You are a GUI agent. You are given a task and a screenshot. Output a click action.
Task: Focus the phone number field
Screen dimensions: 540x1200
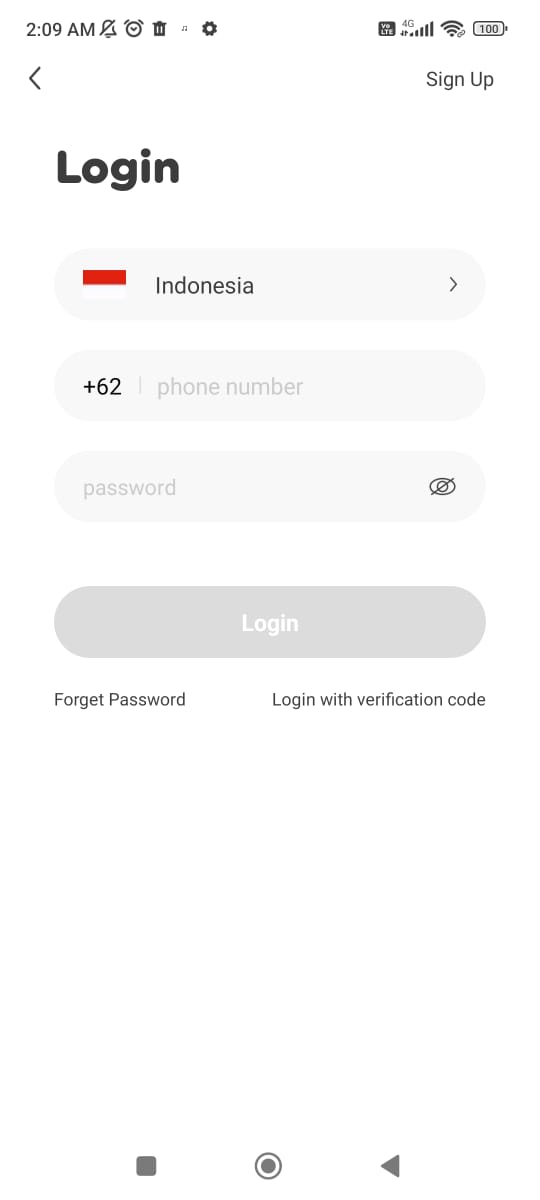(x=270, y=386)
